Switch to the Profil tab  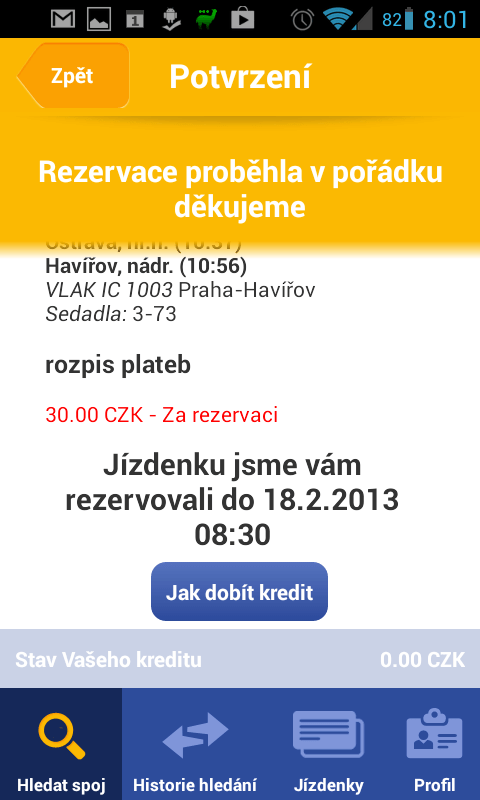435,744
